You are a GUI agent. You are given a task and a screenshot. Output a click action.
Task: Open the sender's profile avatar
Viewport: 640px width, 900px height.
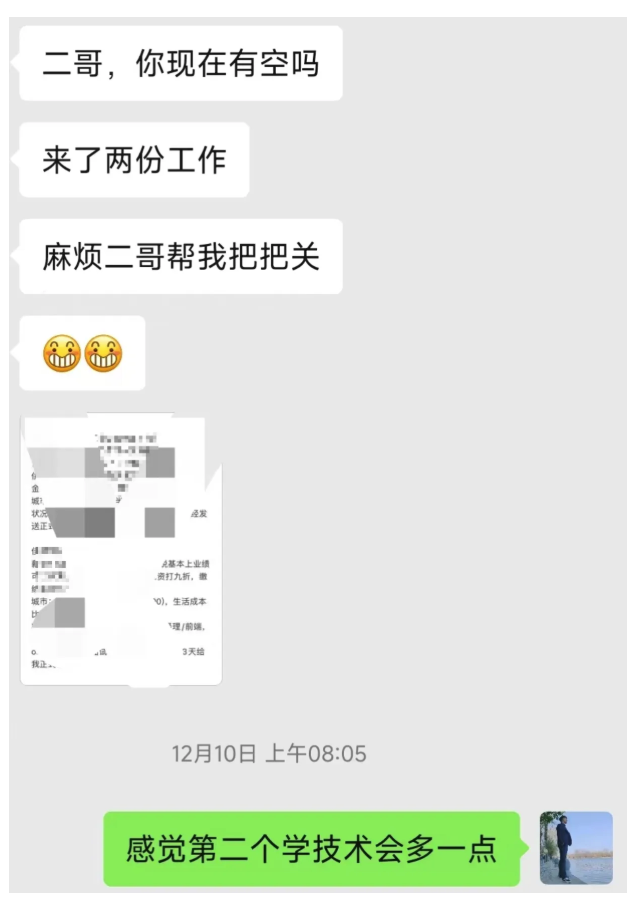click(x=576, y=848)
